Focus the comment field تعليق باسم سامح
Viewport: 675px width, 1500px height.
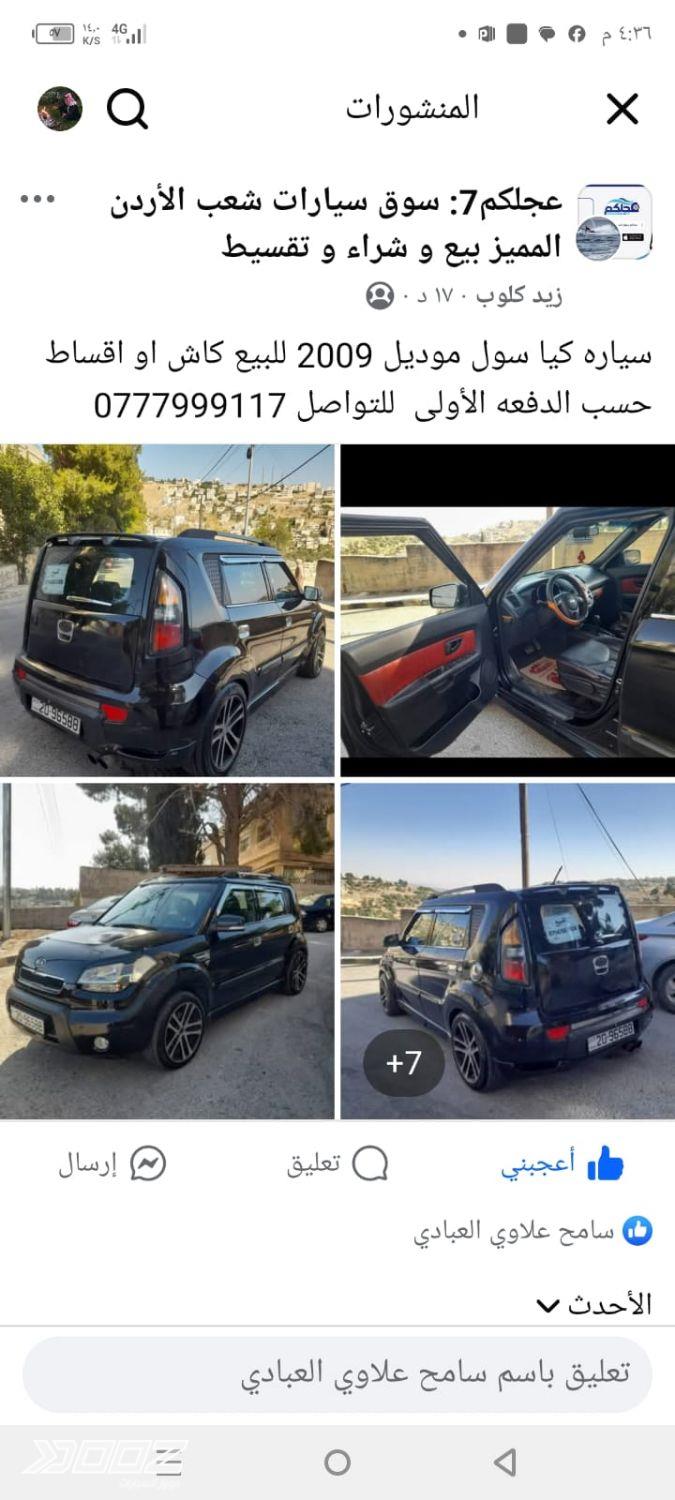pyautogui.click(x=337, y=1374)
